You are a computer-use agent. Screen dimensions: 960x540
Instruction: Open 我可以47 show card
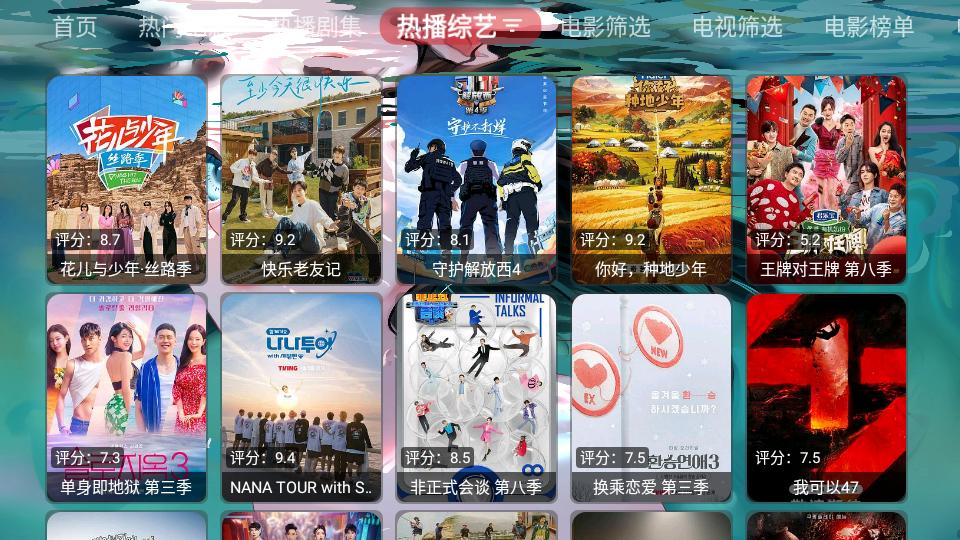click(x=826, y=397)
